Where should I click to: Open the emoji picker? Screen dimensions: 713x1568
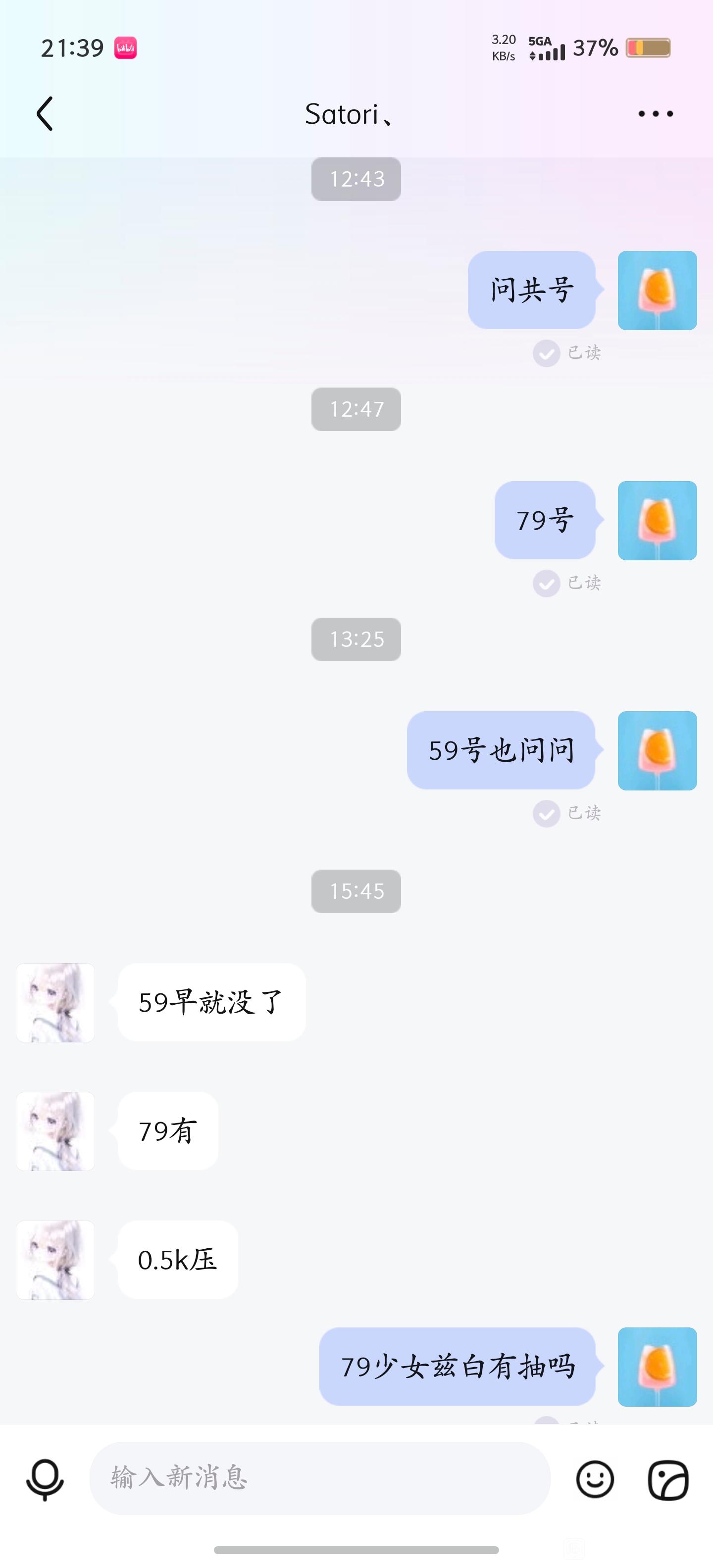(x=594, y=1479)
